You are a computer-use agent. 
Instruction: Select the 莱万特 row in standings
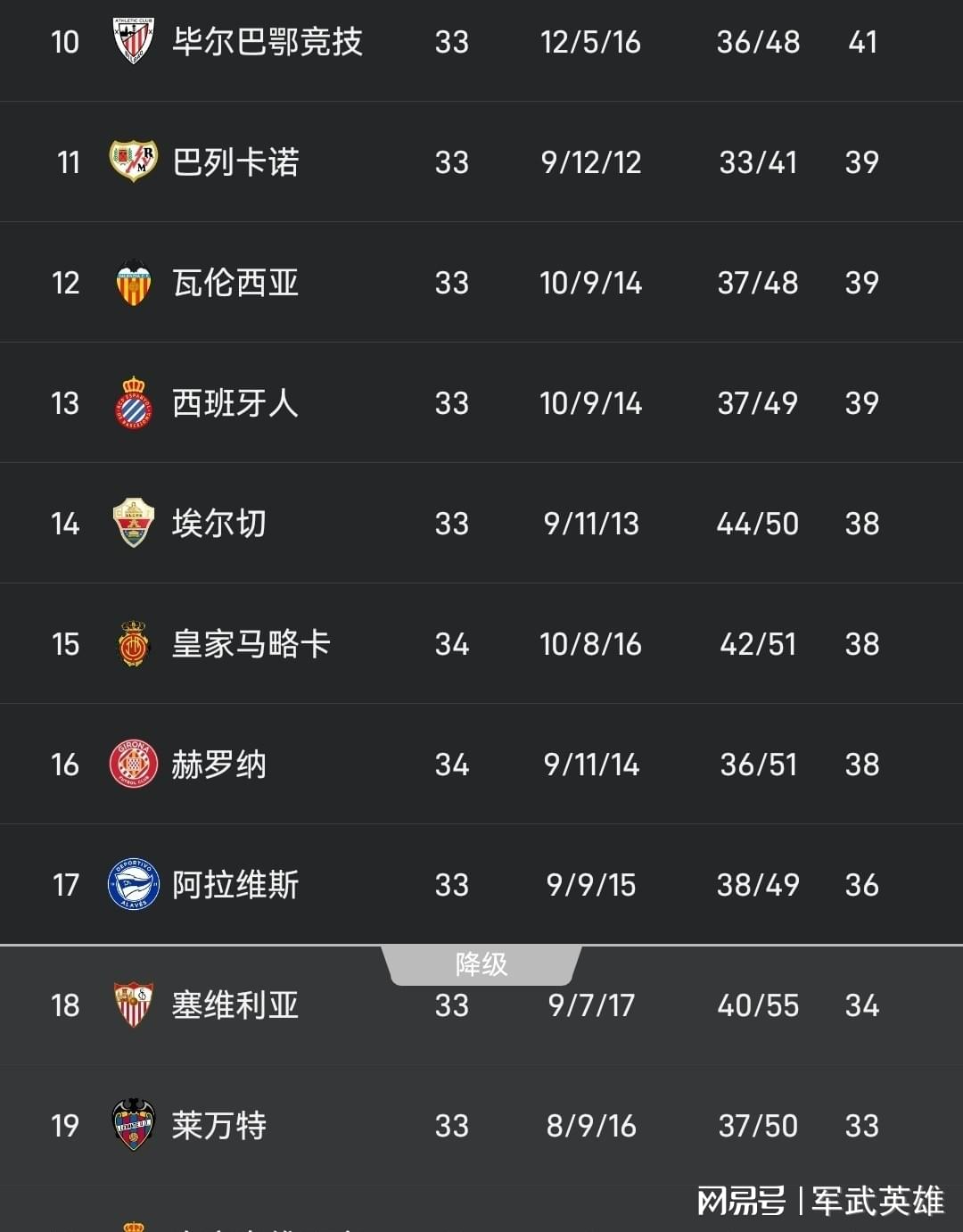(481, 1125)
